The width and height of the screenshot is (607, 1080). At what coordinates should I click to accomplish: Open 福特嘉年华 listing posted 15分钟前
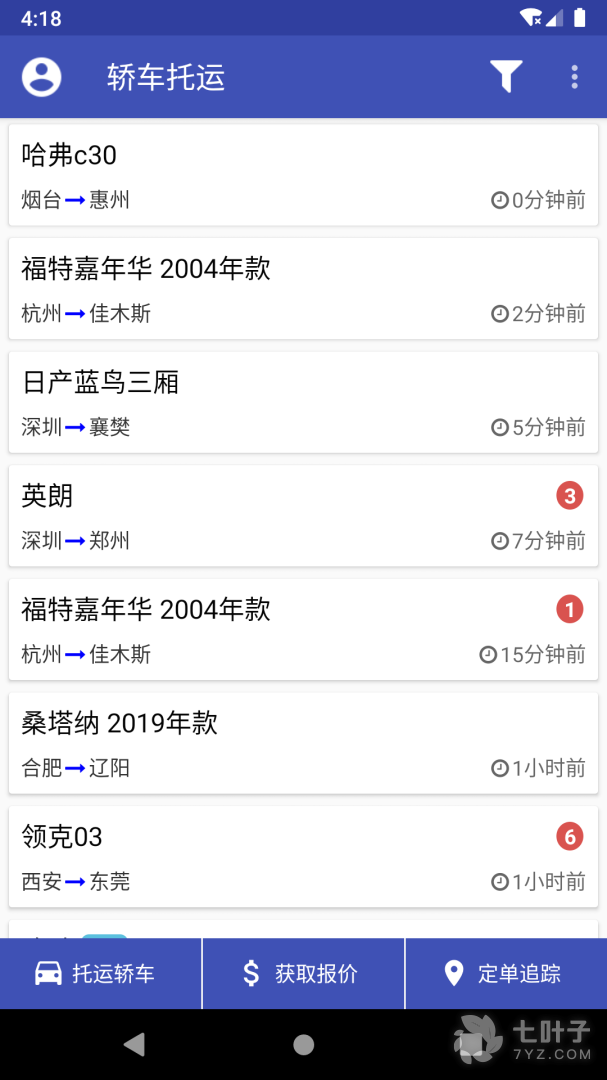(303, 630)
